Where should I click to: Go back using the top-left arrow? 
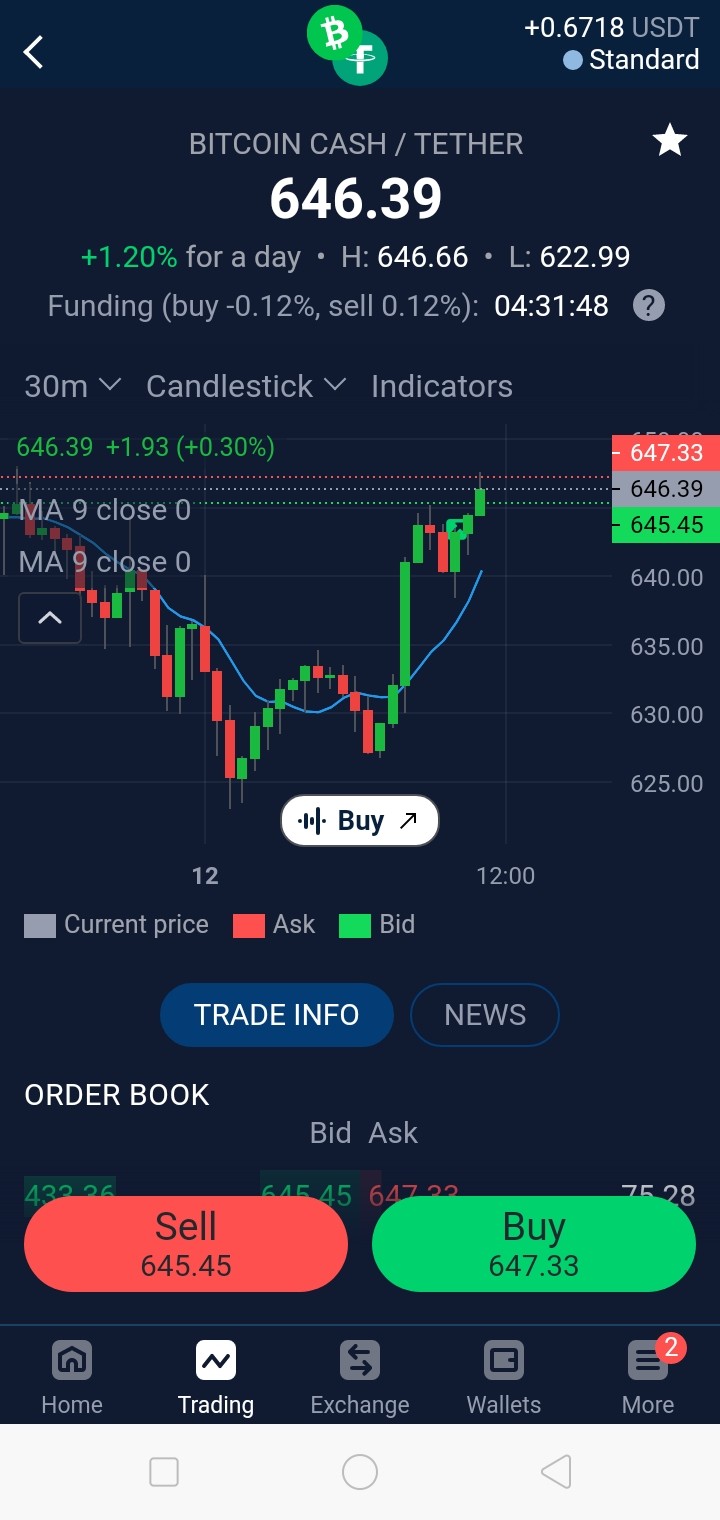34,51
